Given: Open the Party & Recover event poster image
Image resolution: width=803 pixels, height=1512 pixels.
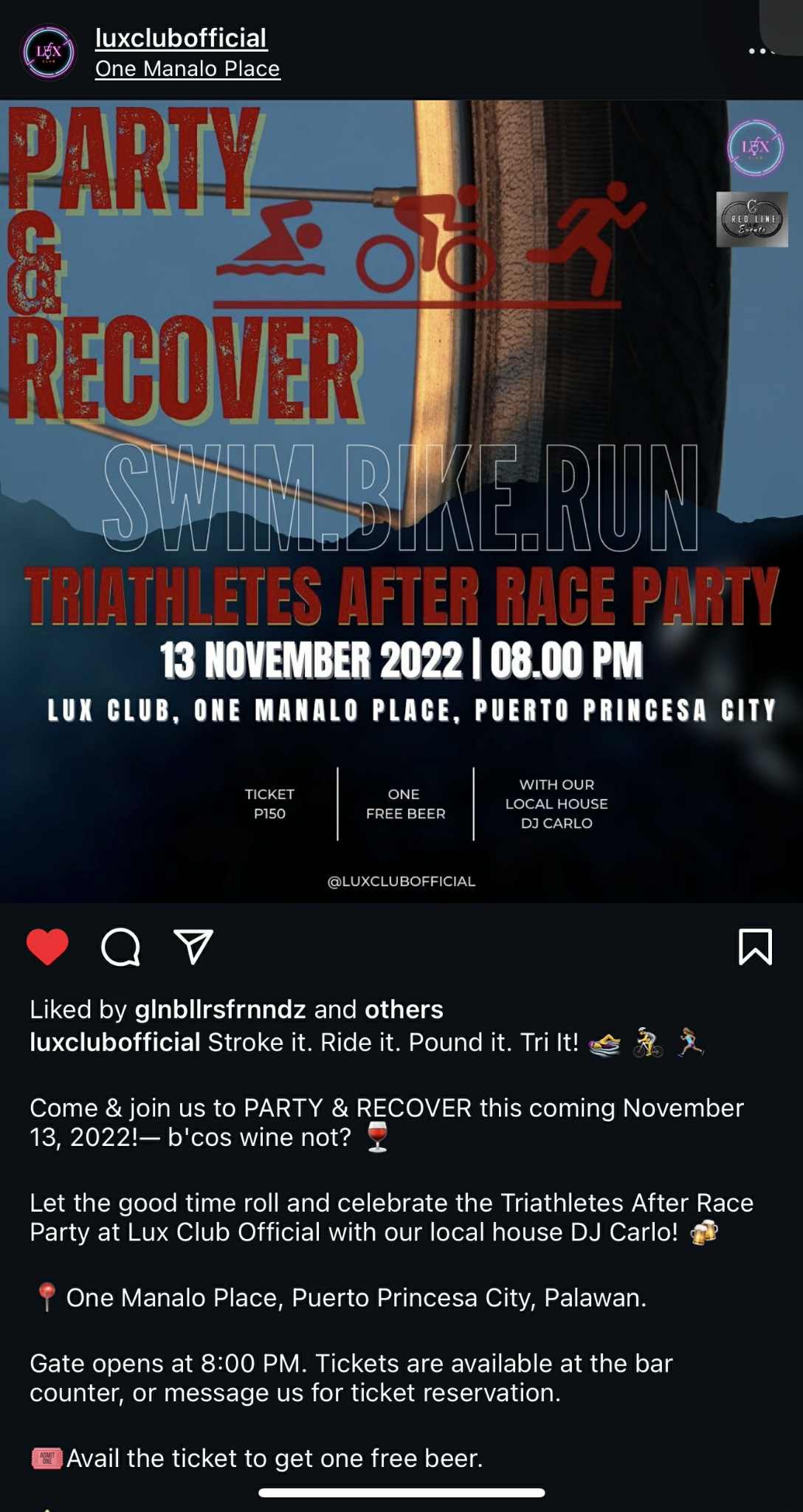Looking at the screenshot, I should [x=401, y=502].
